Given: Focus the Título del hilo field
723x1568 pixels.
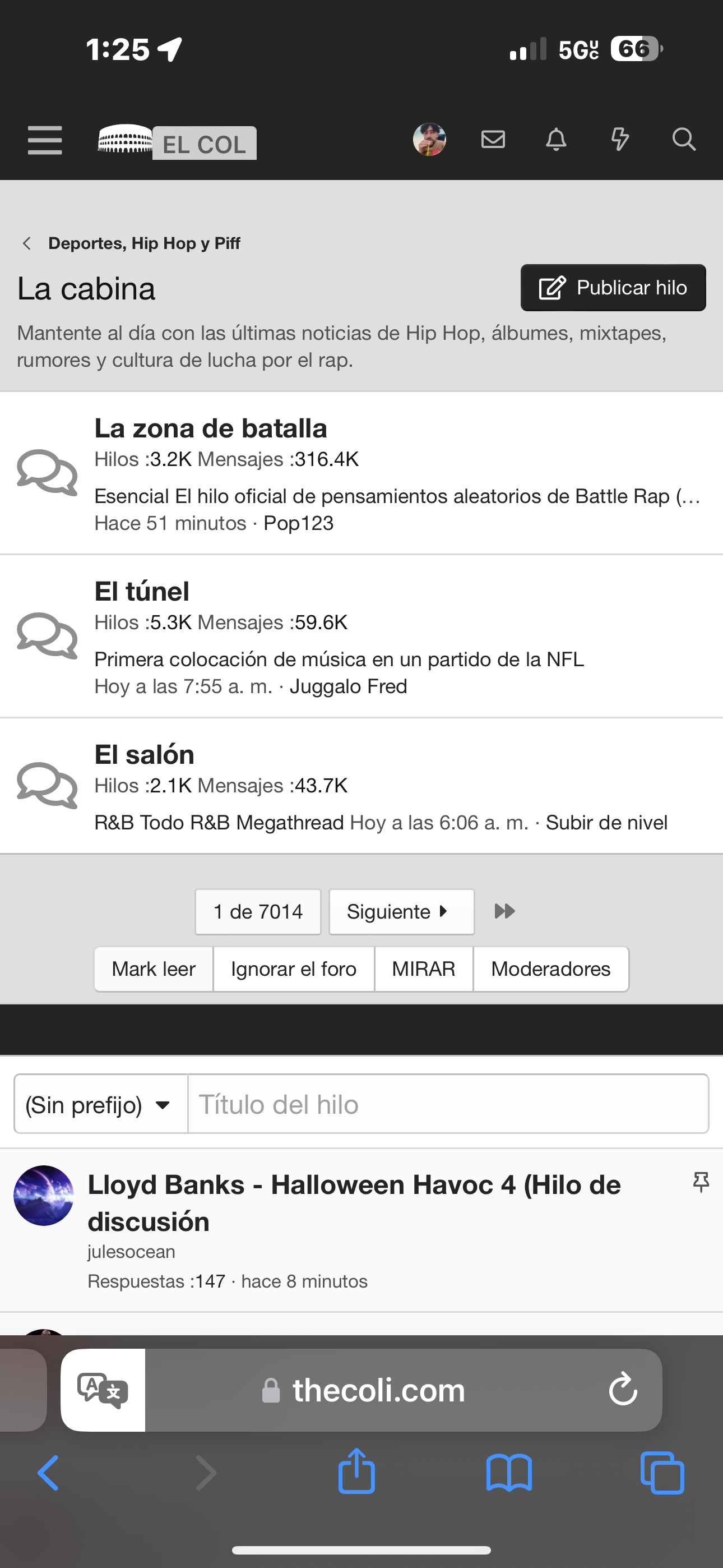Looking at the screenshot, I should [448, 1104].
